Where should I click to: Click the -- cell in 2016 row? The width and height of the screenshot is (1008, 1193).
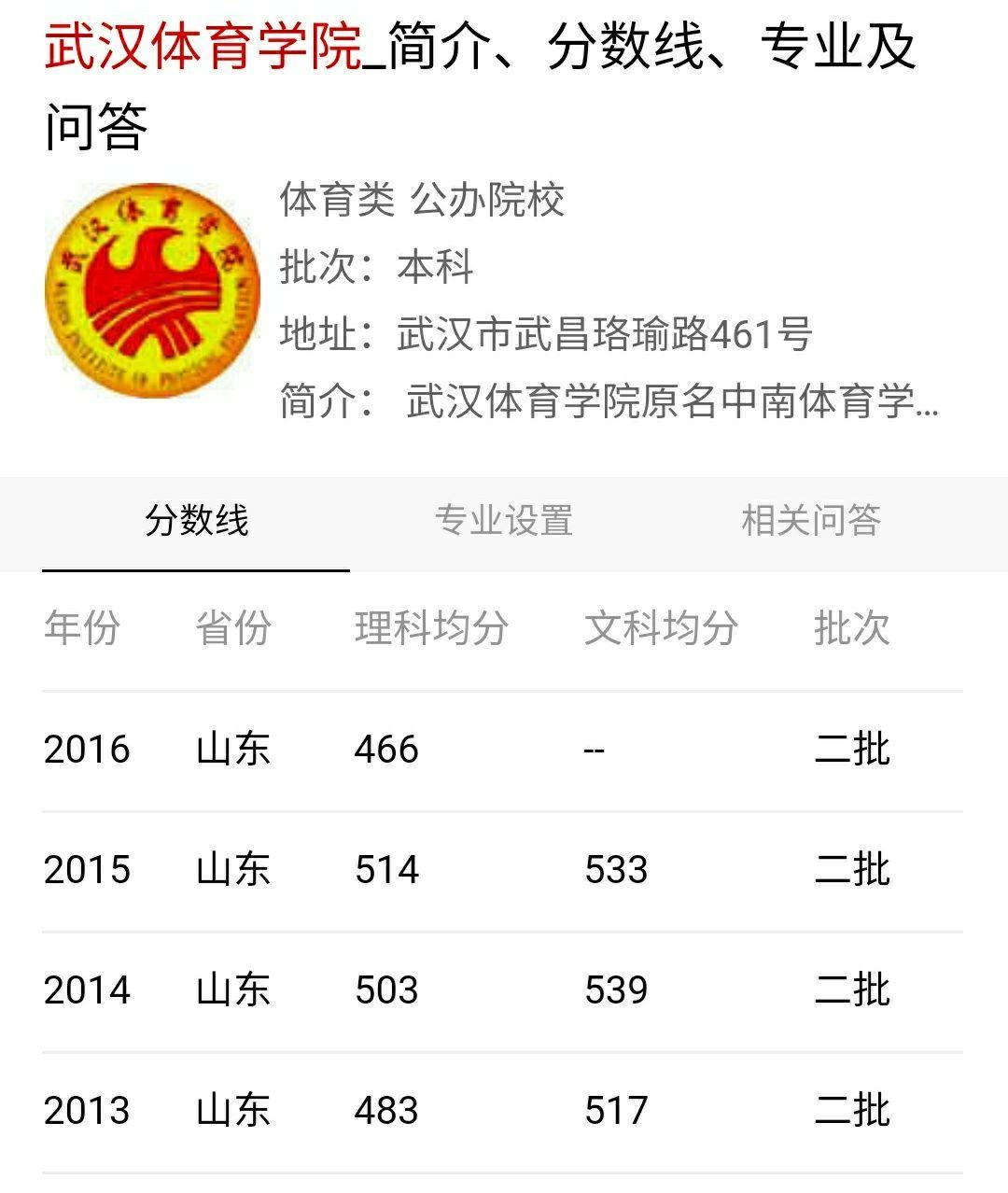(592, 747)
